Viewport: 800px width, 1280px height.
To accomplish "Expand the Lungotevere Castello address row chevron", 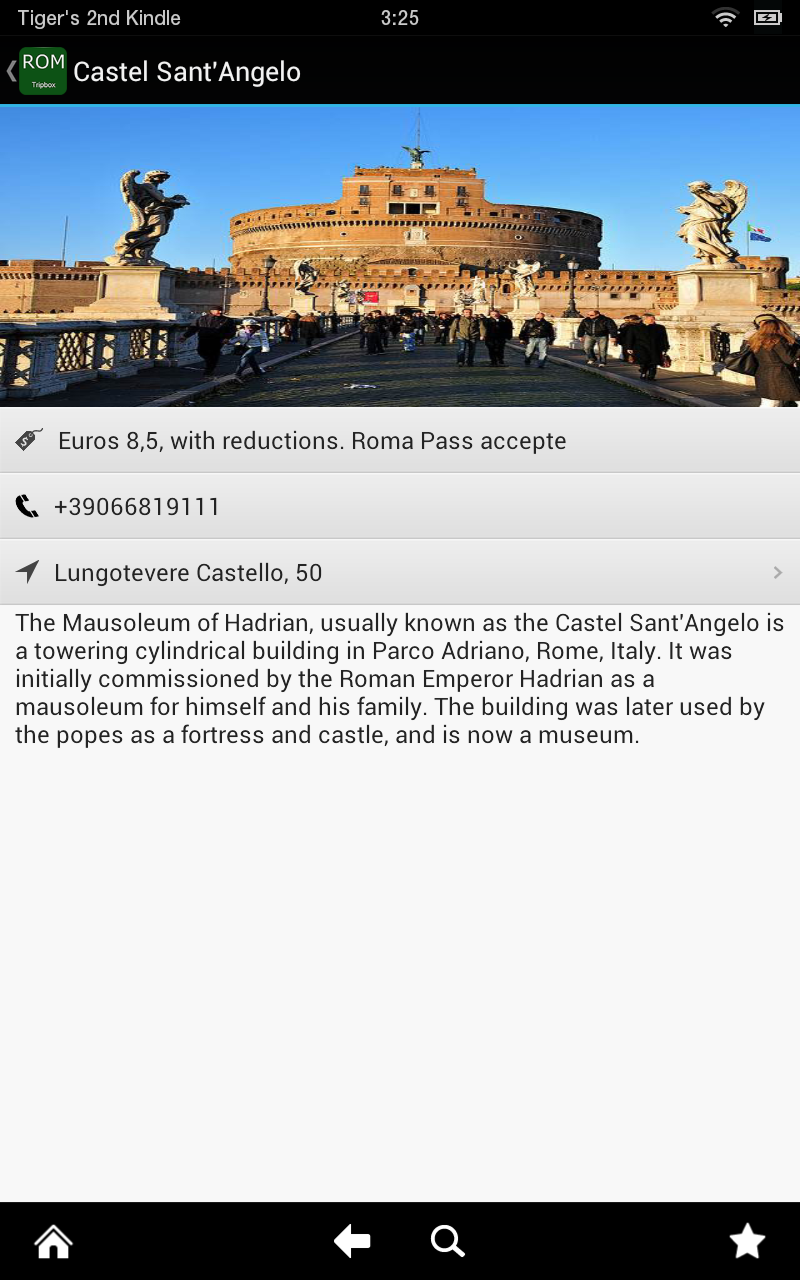I will pos(778,572).
